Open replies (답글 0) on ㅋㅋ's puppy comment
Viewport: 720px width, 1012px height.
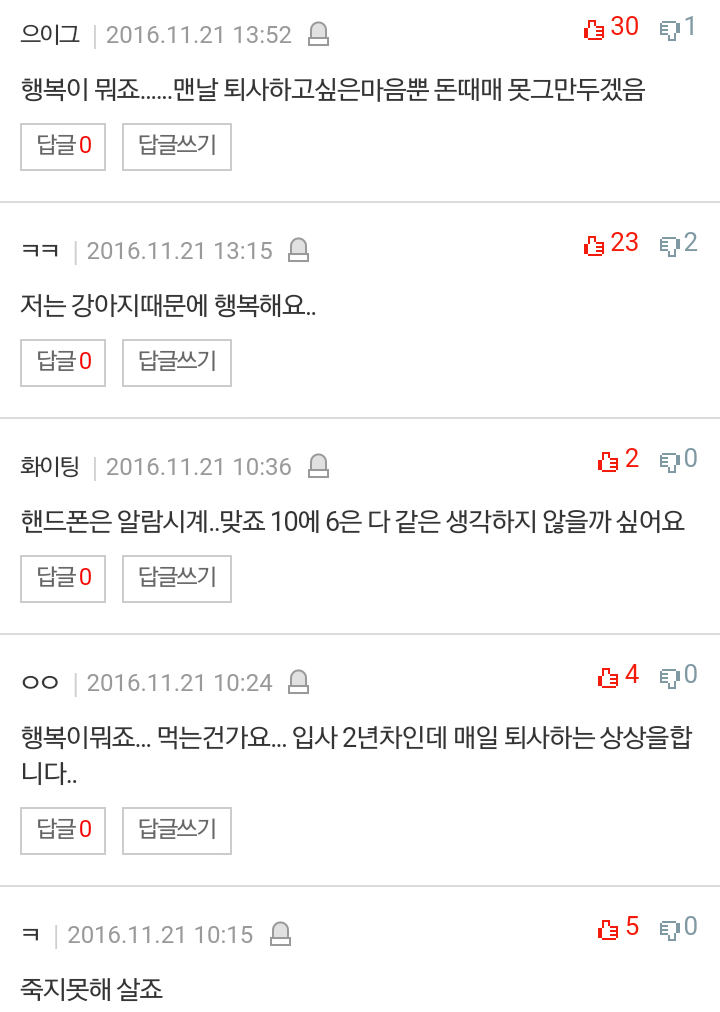tap(63, 362)
